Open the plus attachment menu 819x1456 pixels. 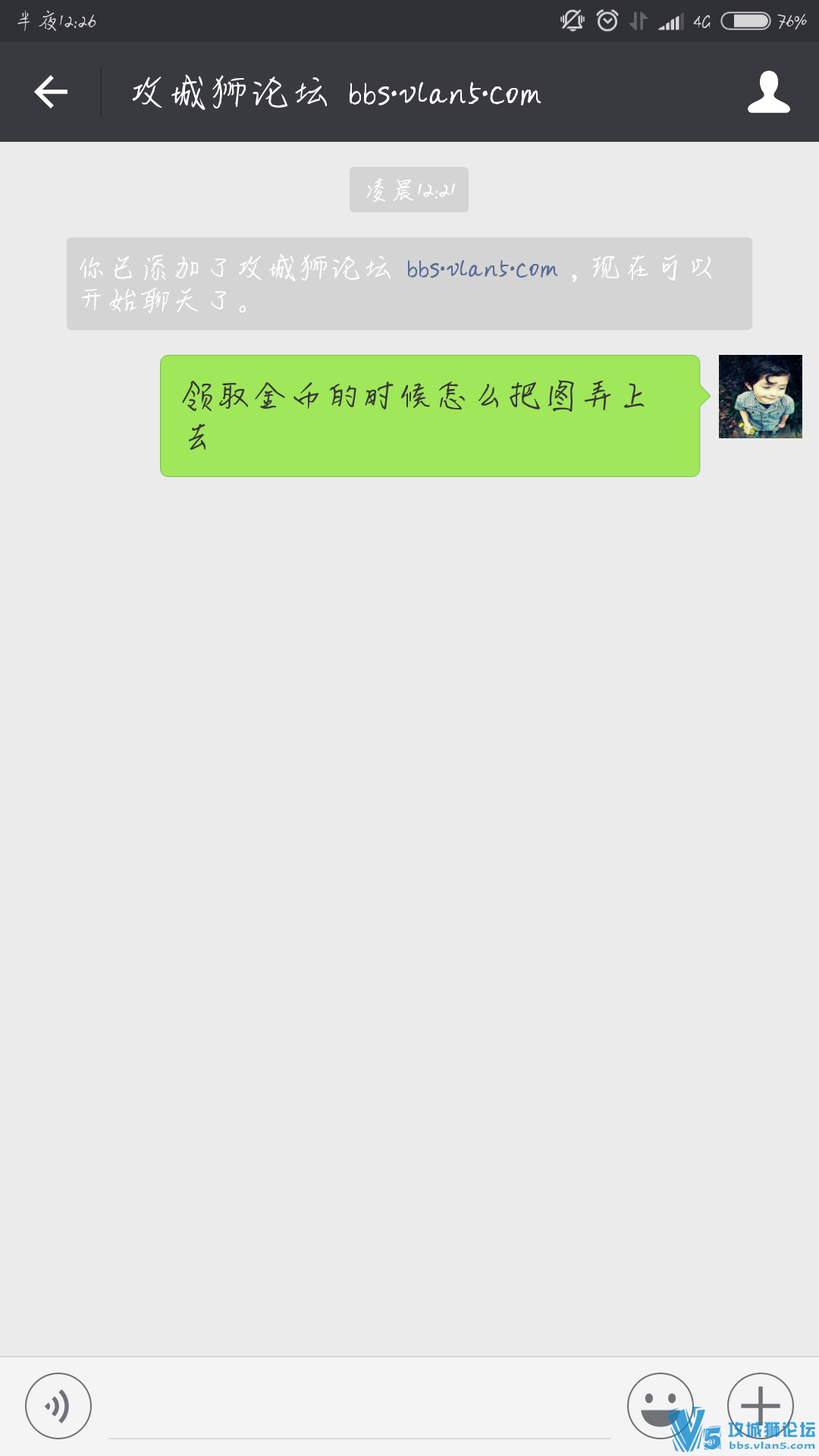tap(760, 1405)
